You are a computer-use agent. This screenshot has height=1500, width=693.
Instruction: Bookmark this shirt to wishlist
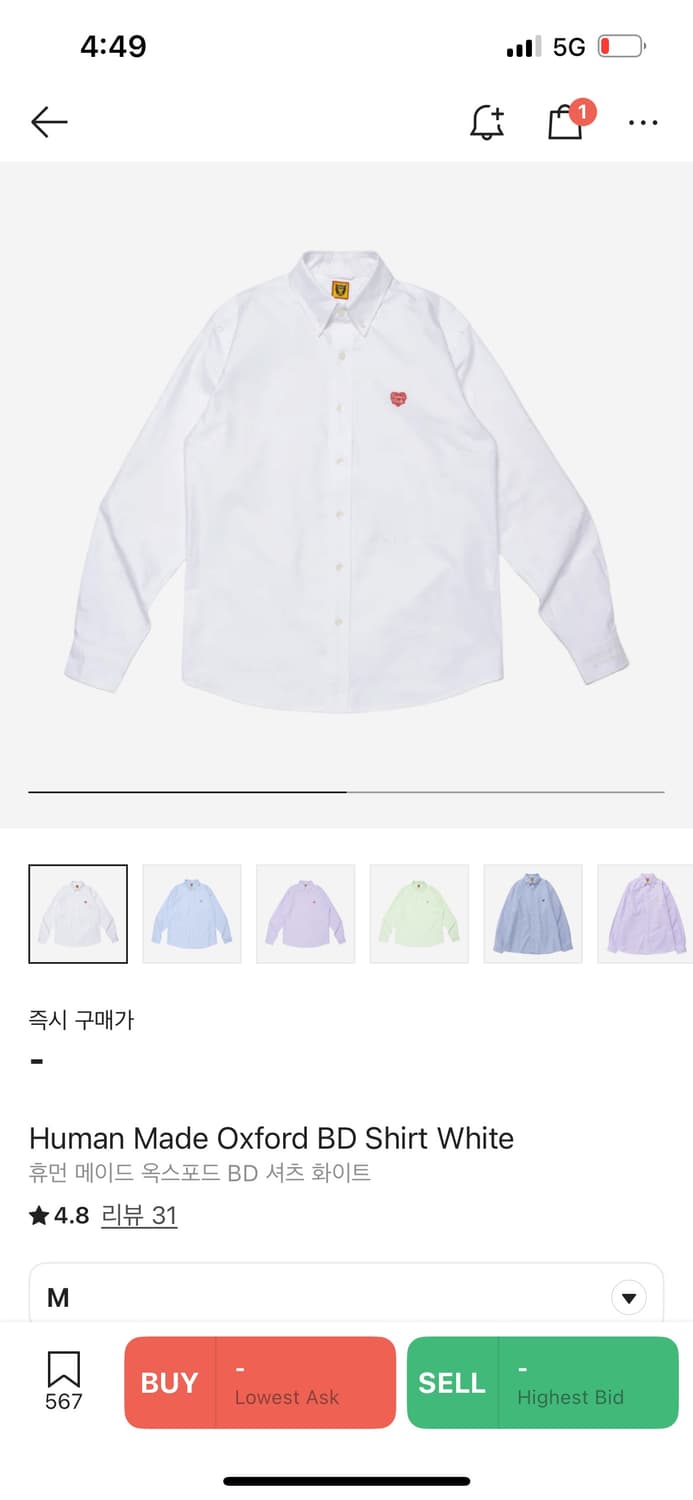(63, 1381)
